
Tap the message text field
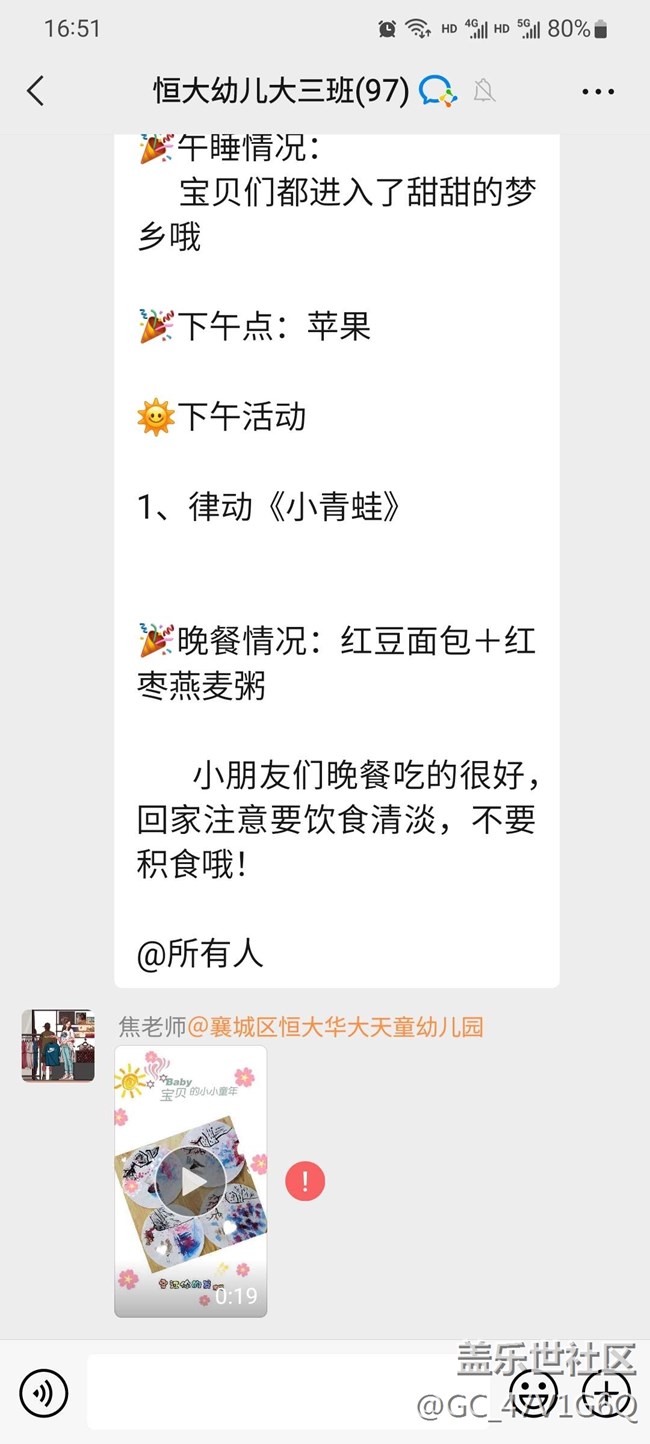pos(290,1391)
